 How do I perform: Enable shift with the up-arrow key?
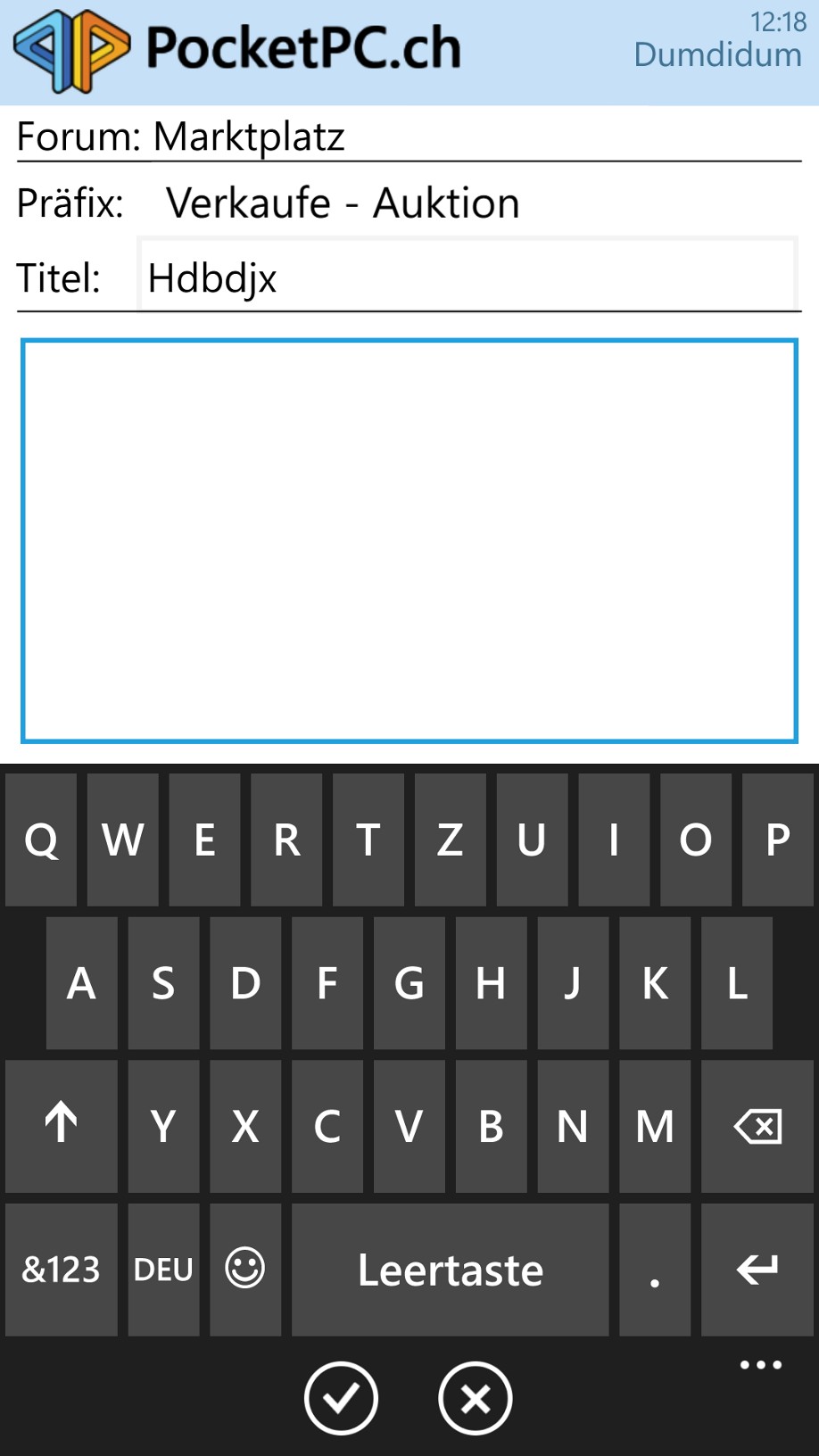(62, 1126)
